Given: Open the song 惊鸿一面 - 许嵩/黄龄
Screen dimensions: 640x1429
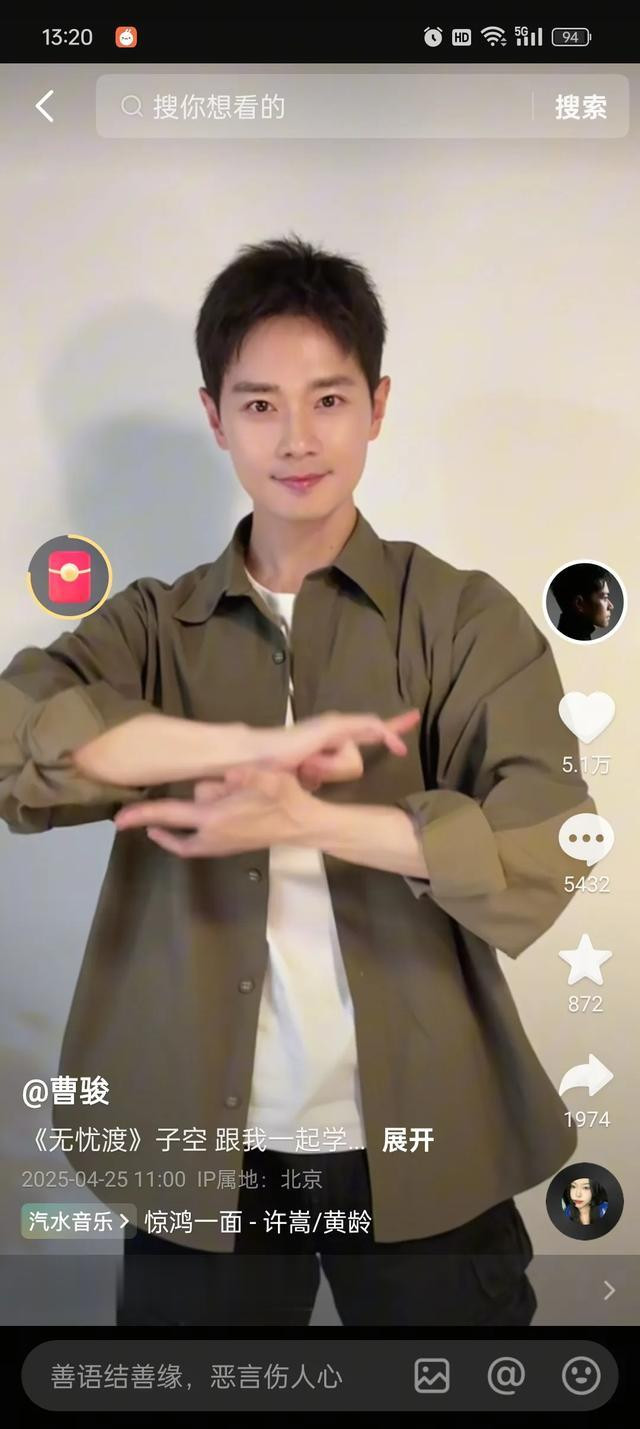Looking at the screenshot, I should [258, 1222].
